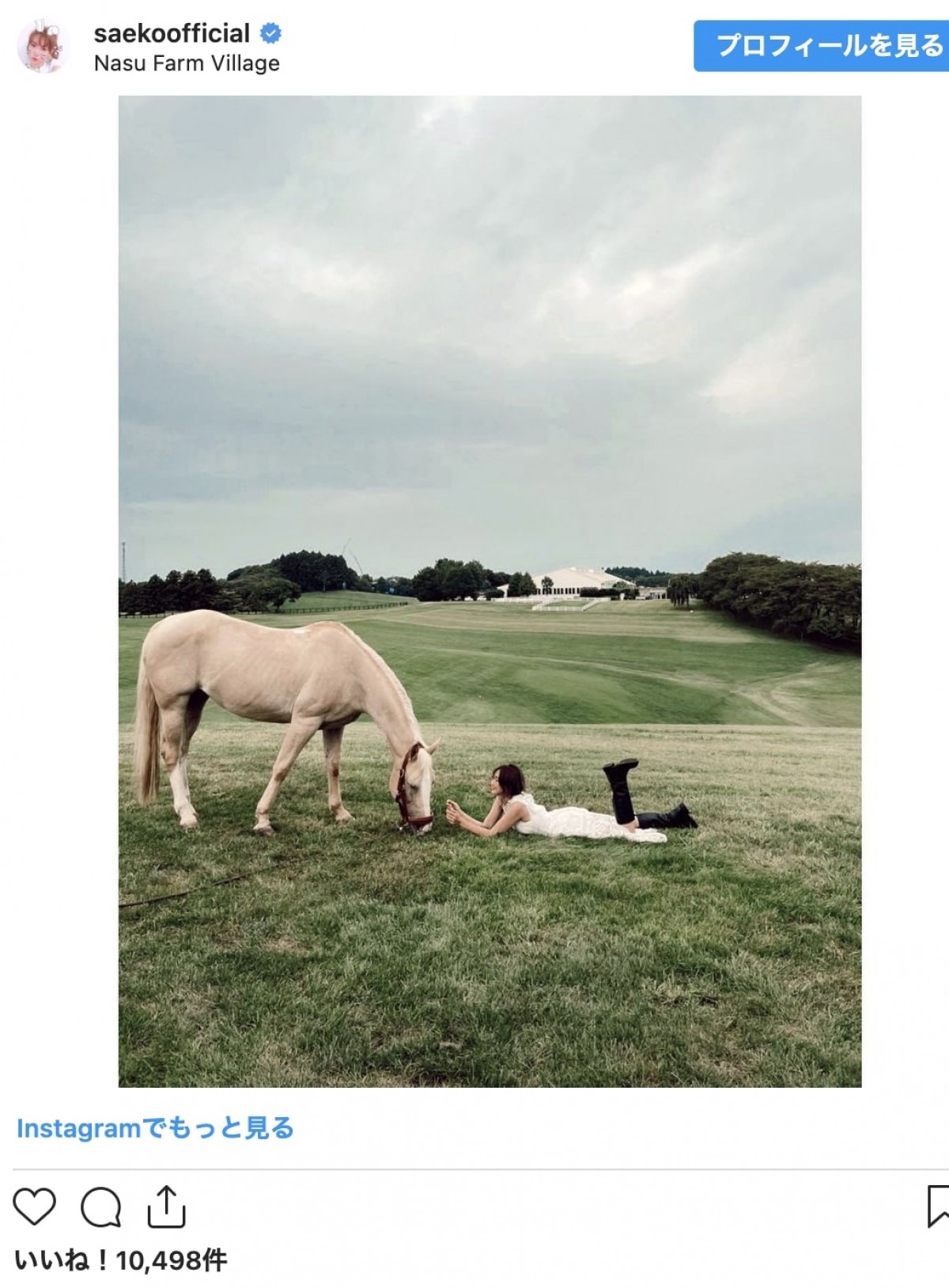Open comments with the speech bubble icon
949x1288 pixels.
(100, 1207)
